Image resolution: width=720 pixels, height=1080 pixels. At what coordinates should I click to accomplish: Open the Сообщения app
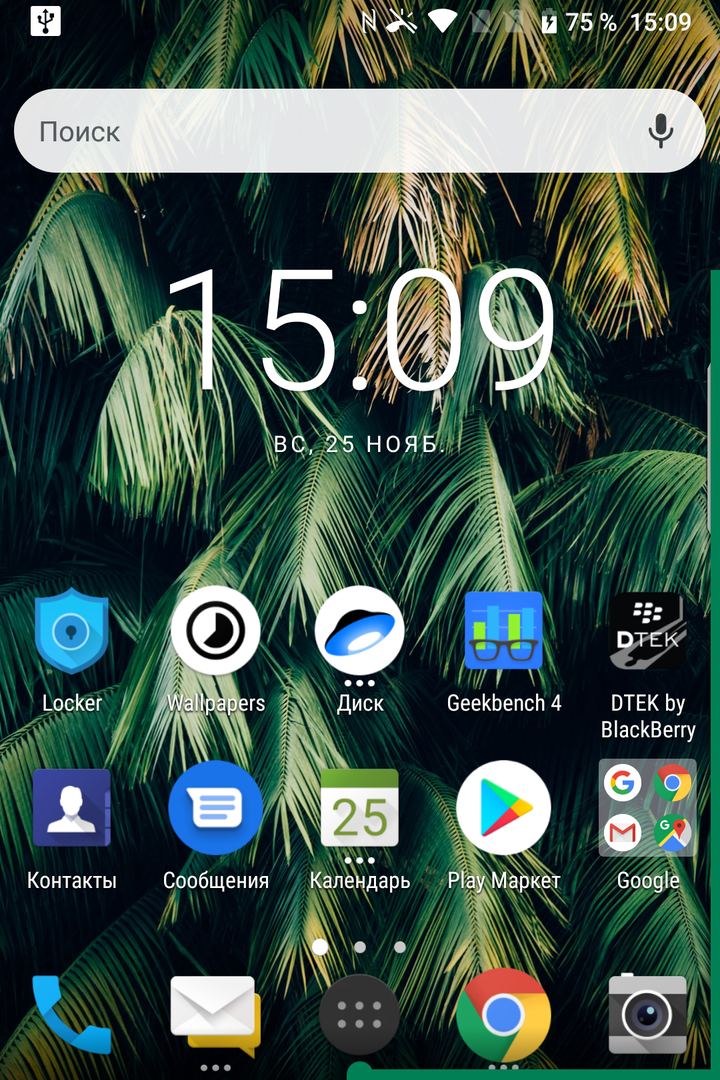point(216,808)
